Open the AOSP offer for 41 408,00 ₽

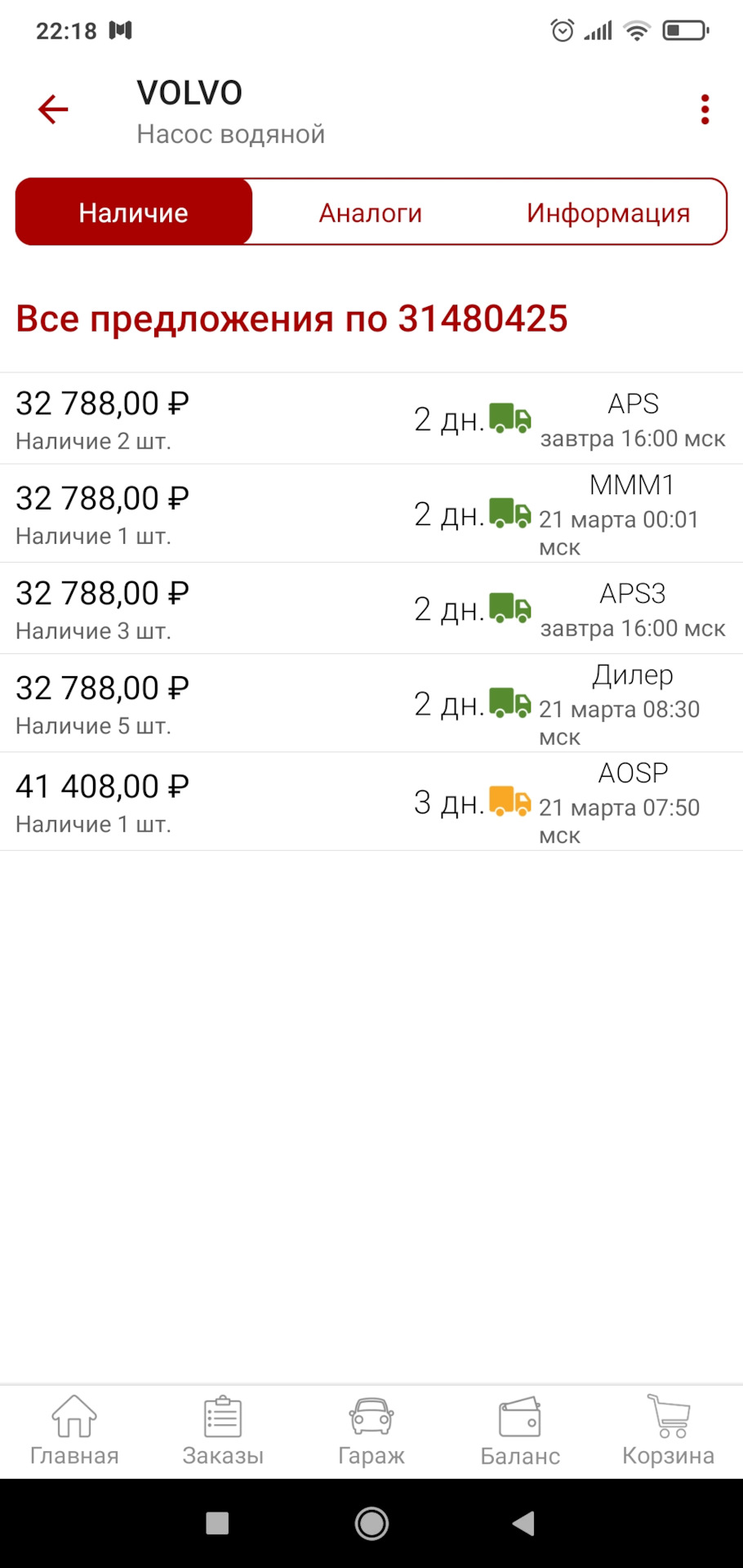(x=371, y=802)
